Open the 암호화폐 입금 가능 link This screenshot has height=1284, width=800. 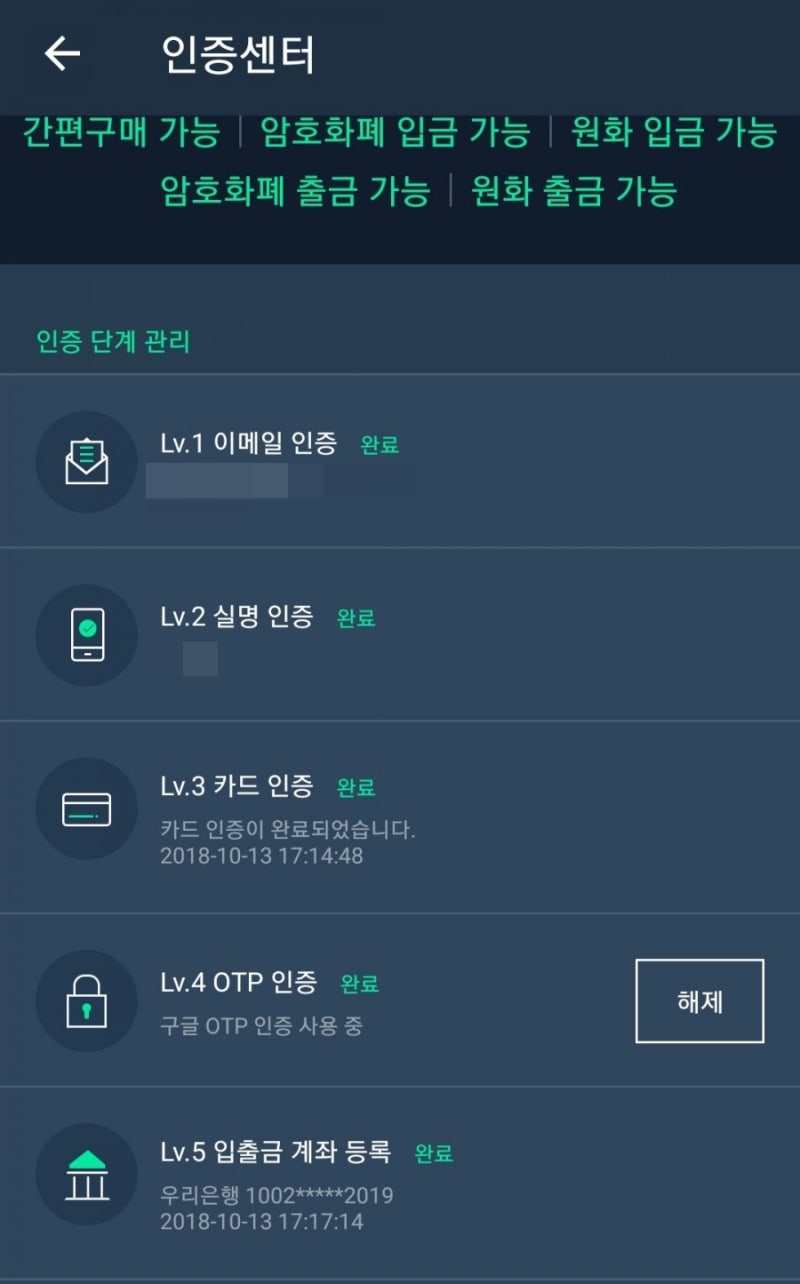pos(395,134)
